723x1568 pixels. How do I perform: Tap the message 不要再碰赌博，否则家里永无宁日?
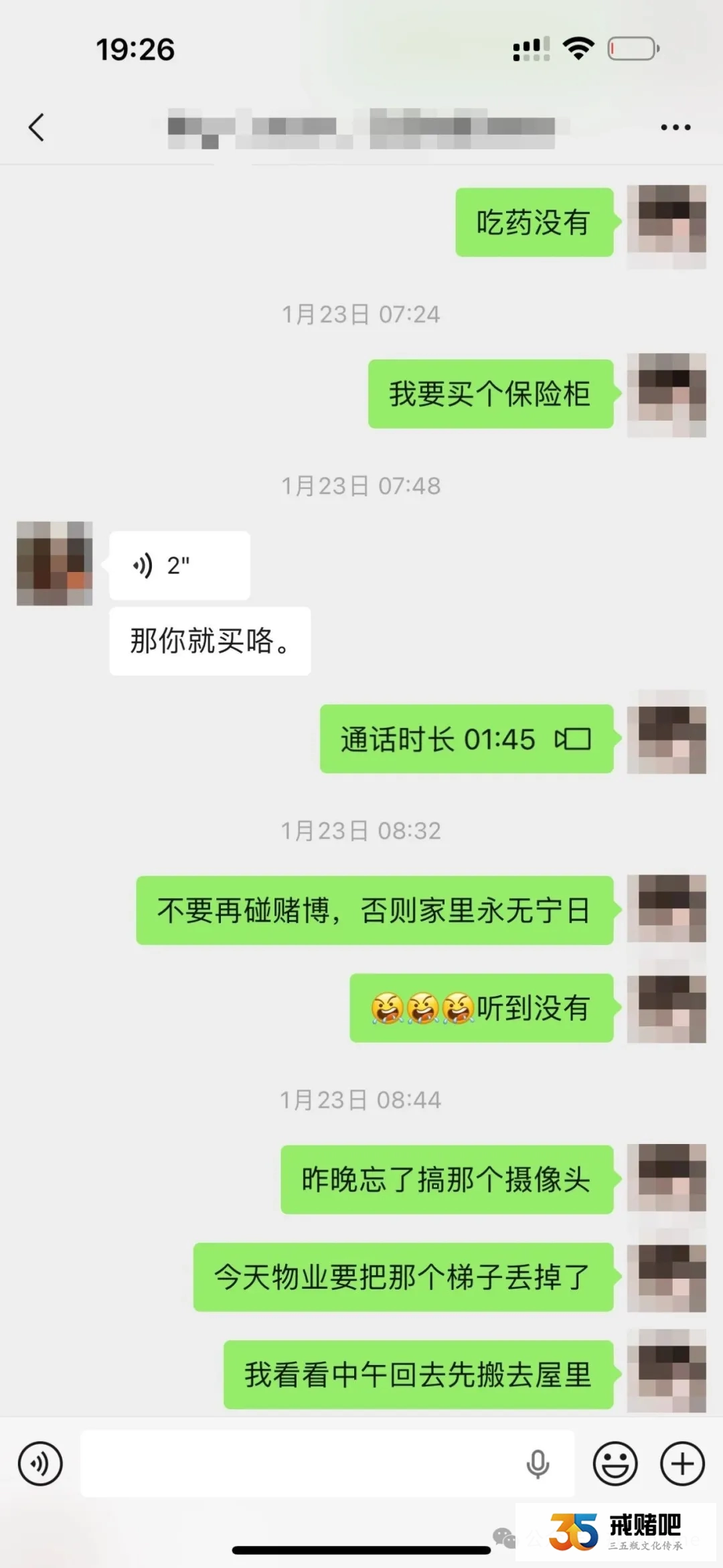(374, 912)
